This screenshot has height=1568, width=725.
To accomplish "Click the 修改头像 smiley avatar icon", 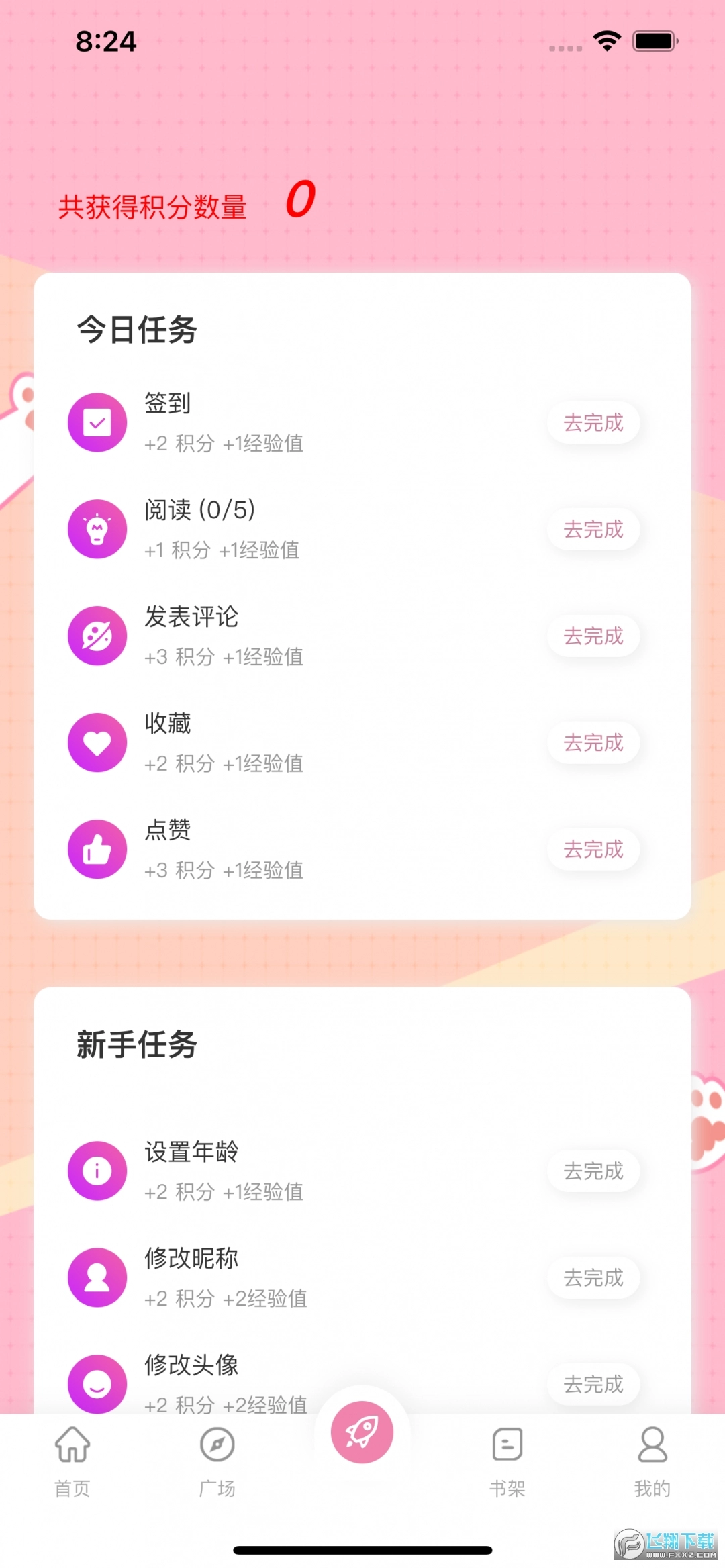I will point(97,1384).
